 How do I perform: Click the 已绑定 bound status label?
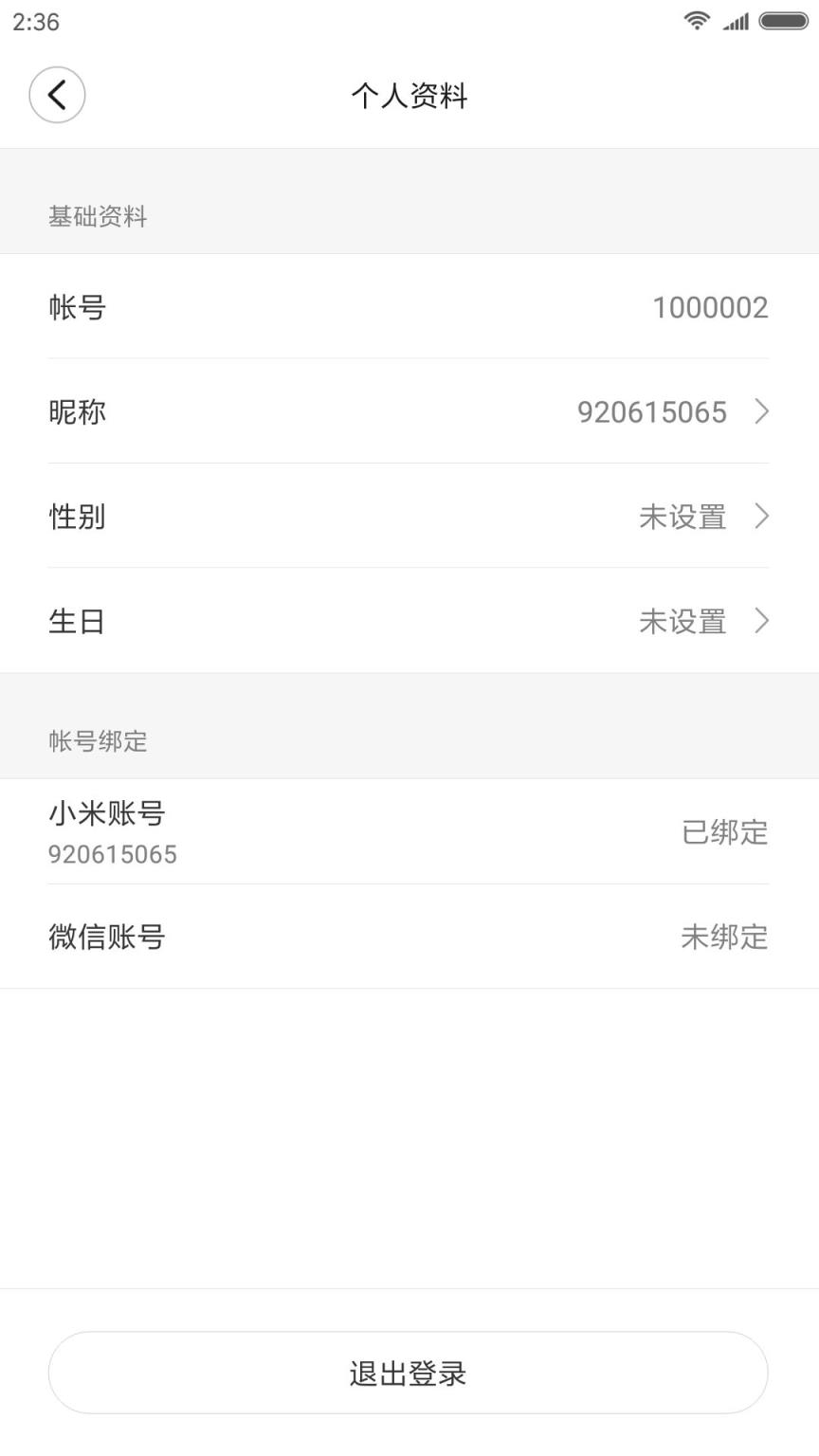point(725,832)
